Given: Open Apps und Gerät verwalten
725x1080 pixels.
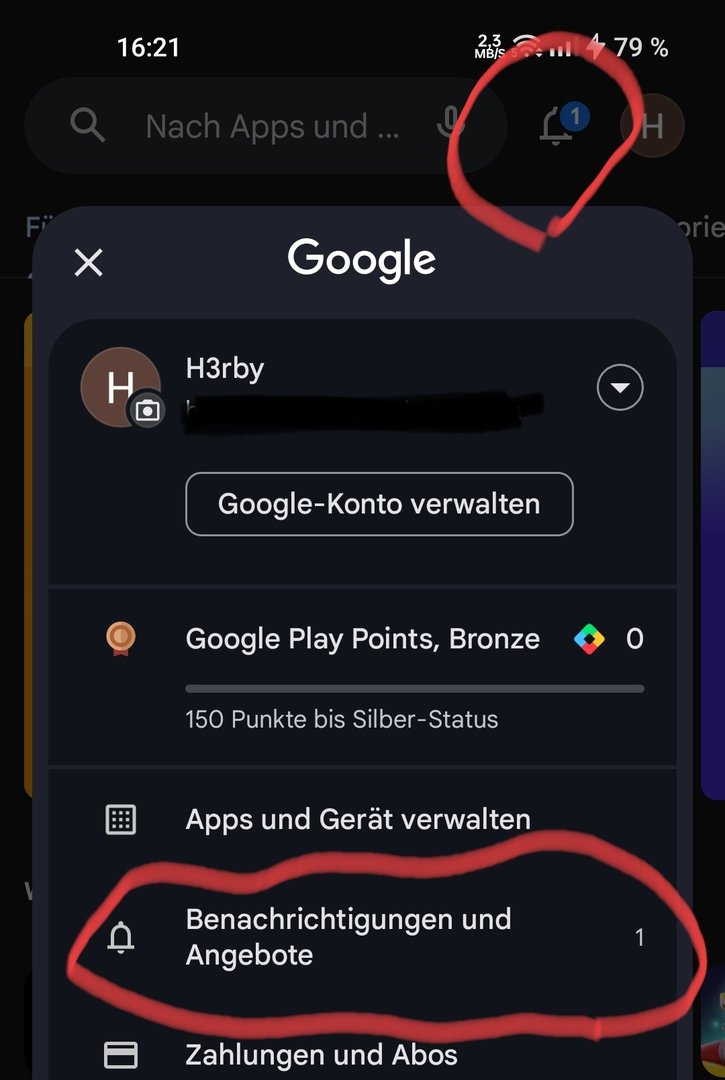Looking at the screenshot, I should click(x=358, y=820).
